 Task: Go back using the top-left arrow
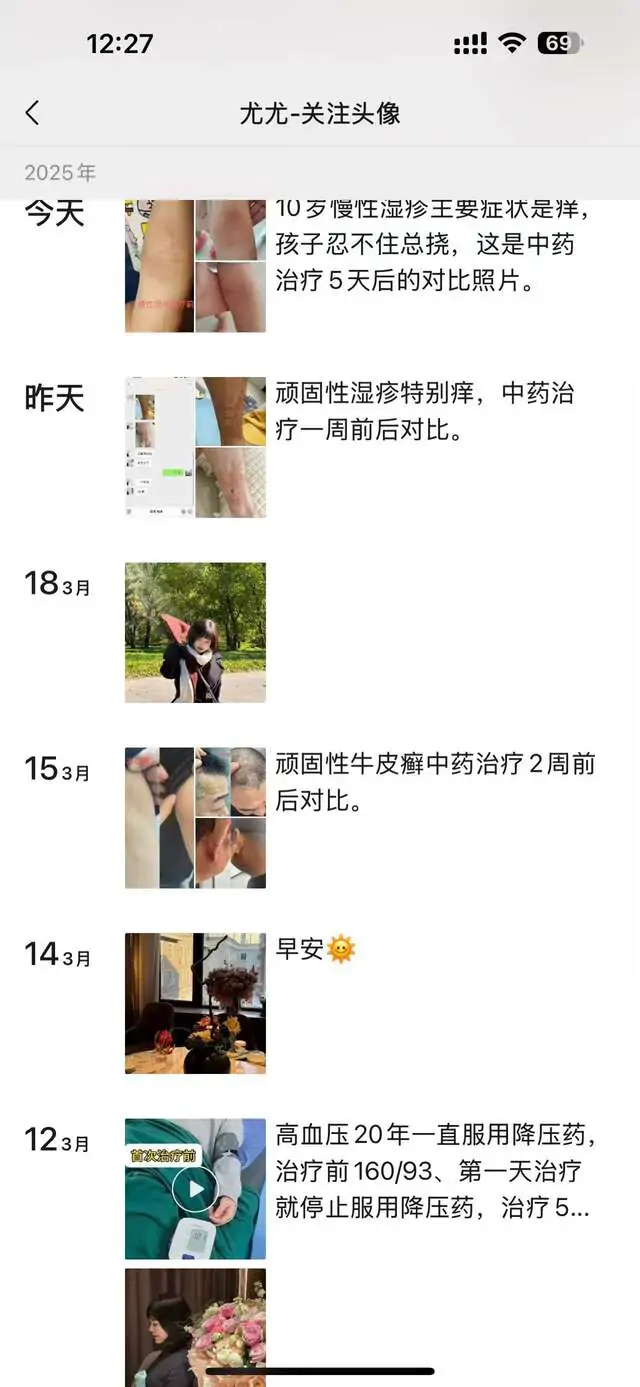(33, 113)
